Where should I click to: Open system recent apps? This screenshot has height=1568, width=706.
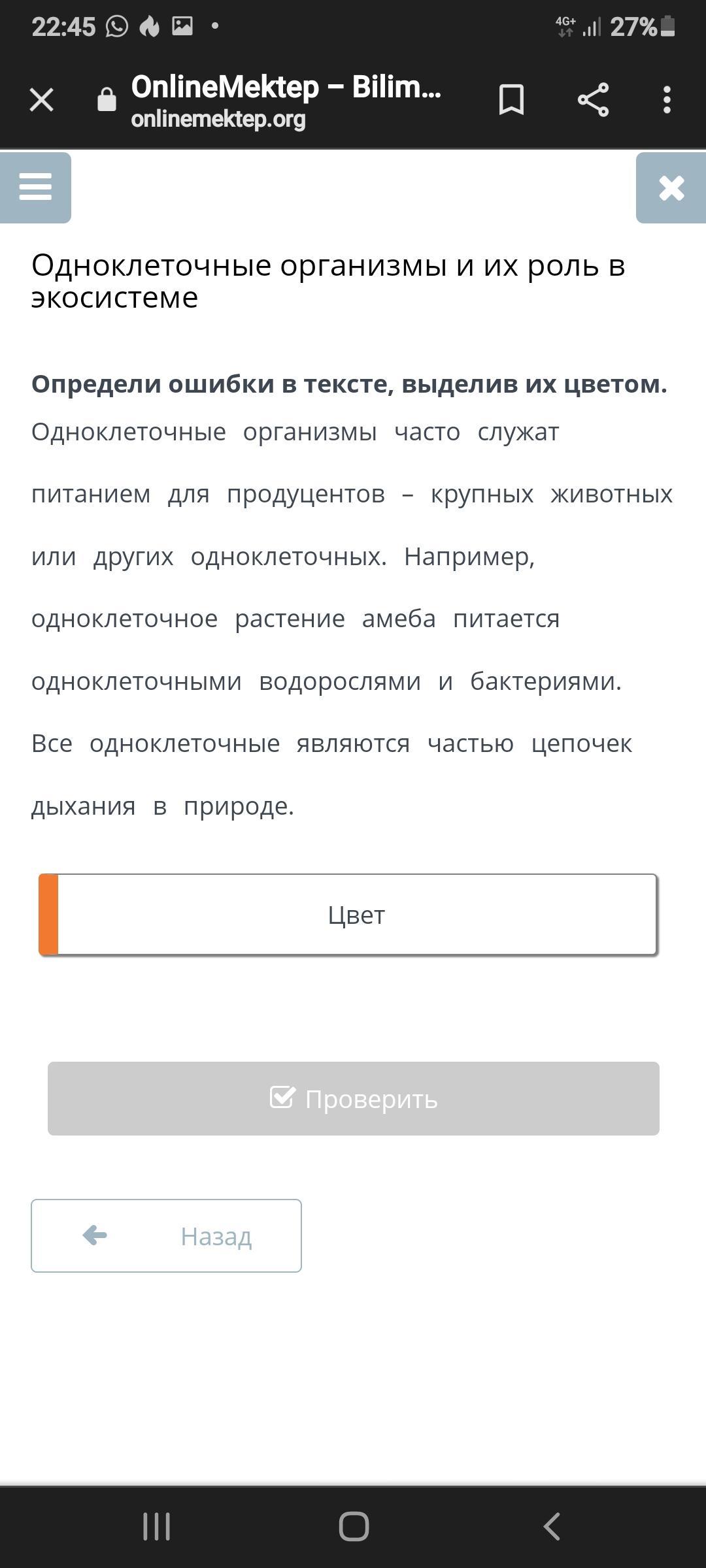157,1527
